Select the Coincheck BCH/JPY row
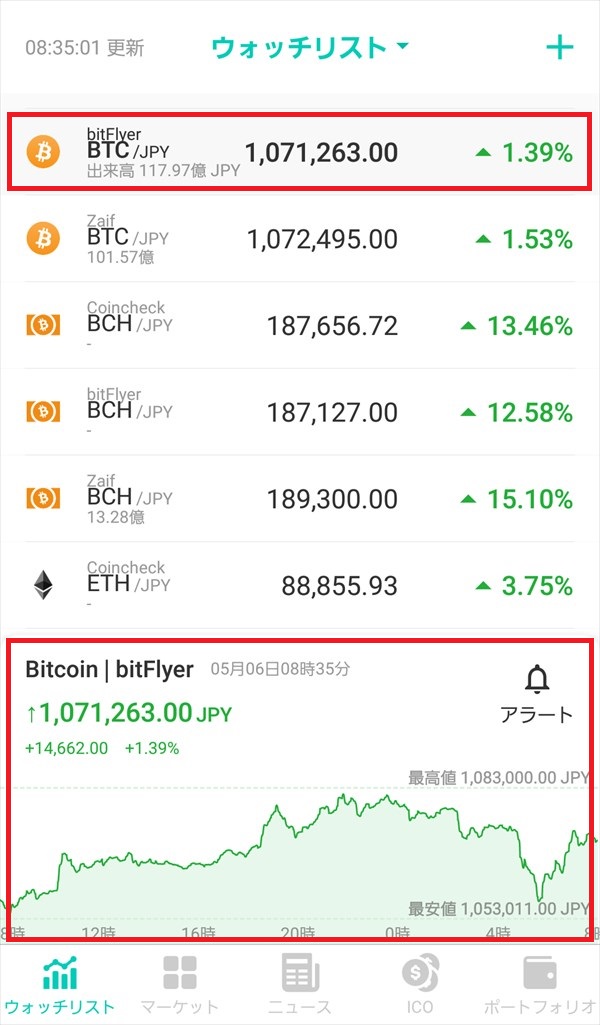Viewport: 600px width, 1025px height. (x=300, y=326)
